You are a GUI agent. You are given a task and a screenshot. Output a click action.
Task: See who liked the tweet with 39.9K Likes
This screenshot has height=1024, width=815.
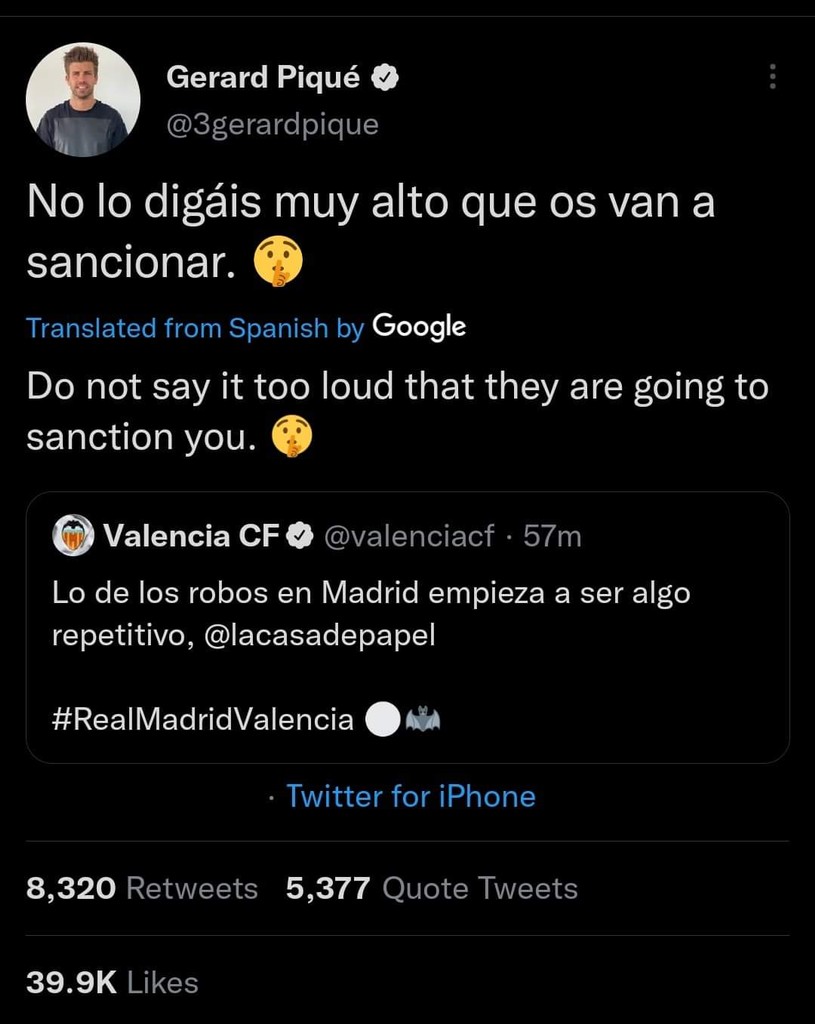(x=112, y=982)
